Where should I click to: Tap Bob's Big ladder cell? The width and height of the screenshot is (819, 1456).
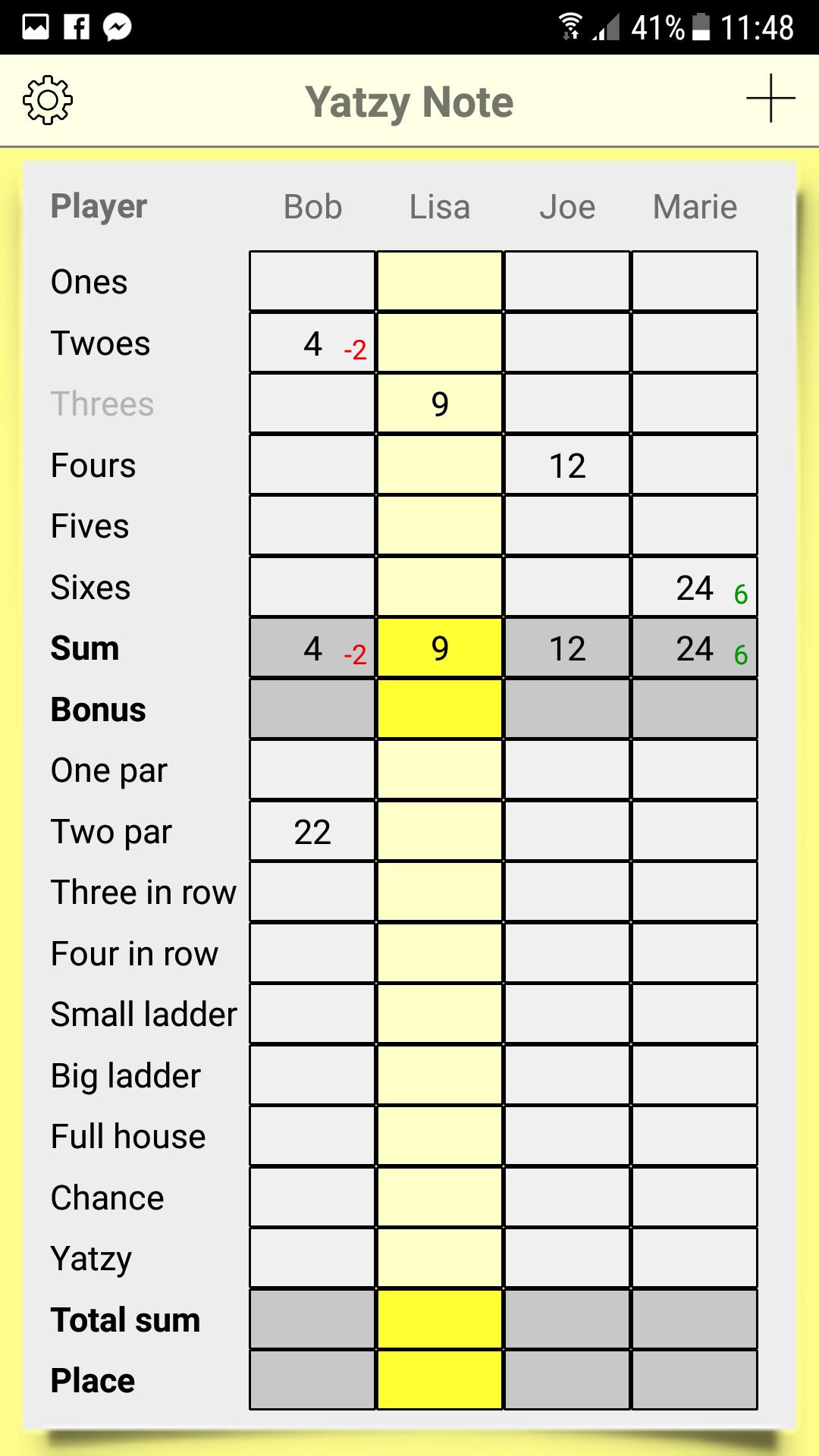[x=312, y=1075]
